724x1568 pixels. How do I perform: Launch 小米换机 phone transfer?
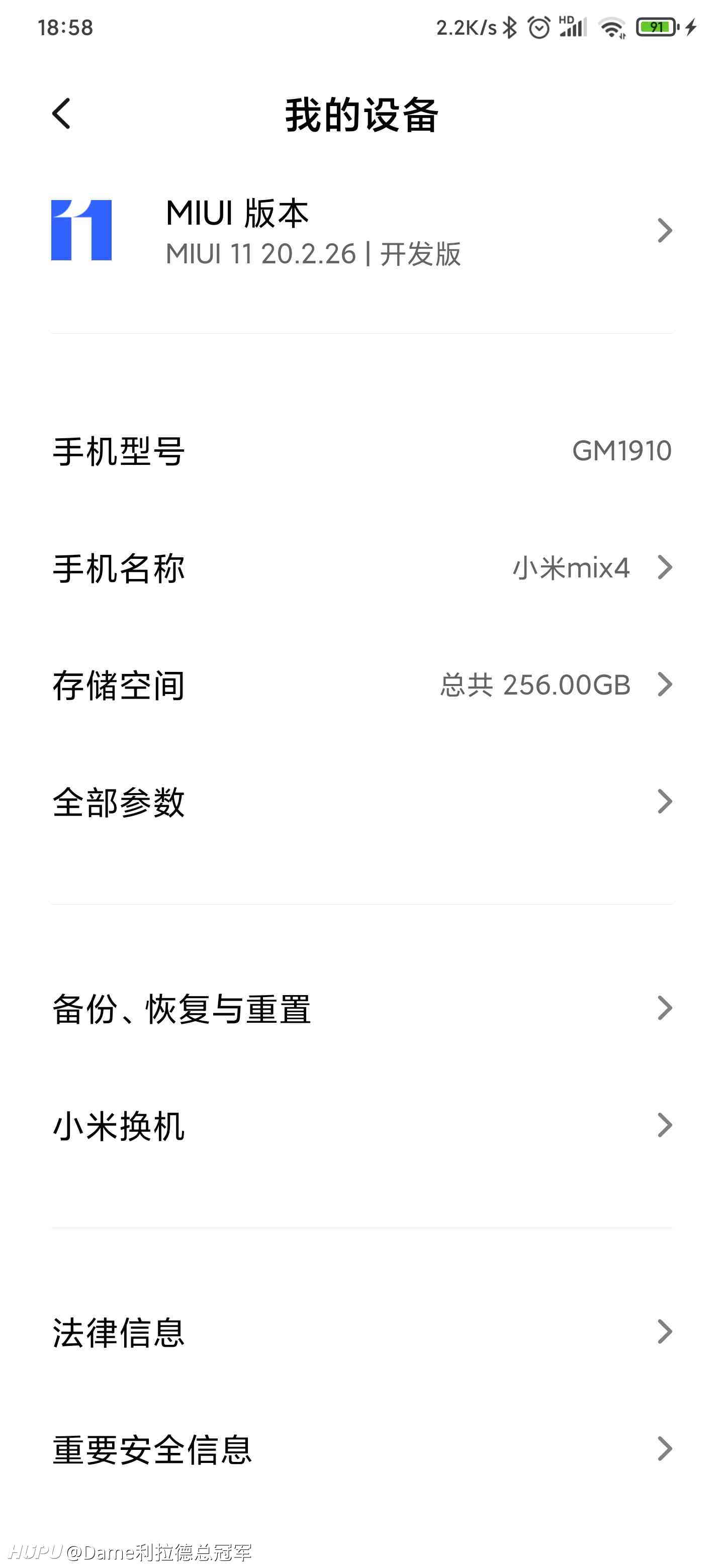point(361,1125)
